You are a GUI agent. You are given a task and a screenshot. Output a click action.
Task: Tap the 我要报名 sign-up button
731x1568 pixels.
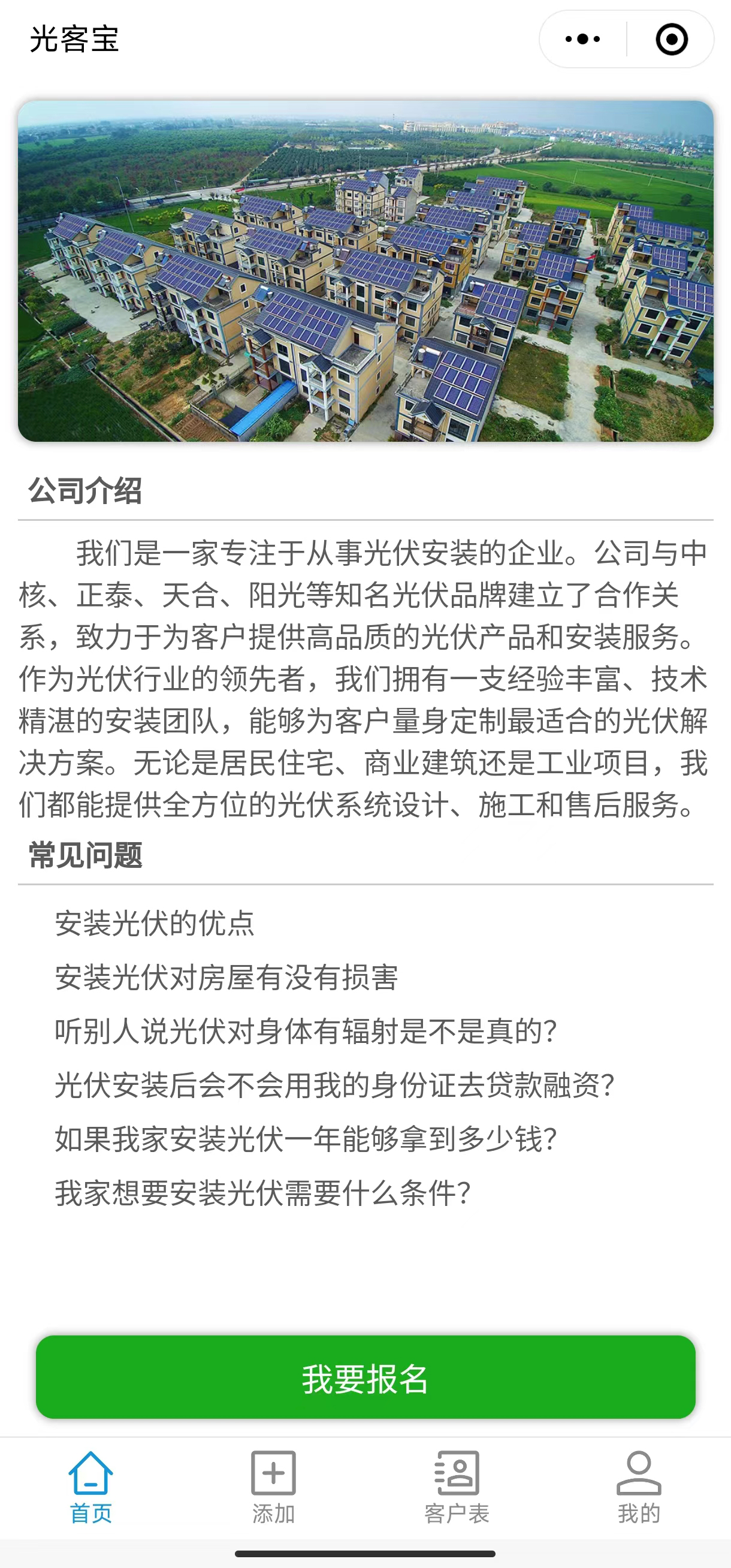(365, 1378)
